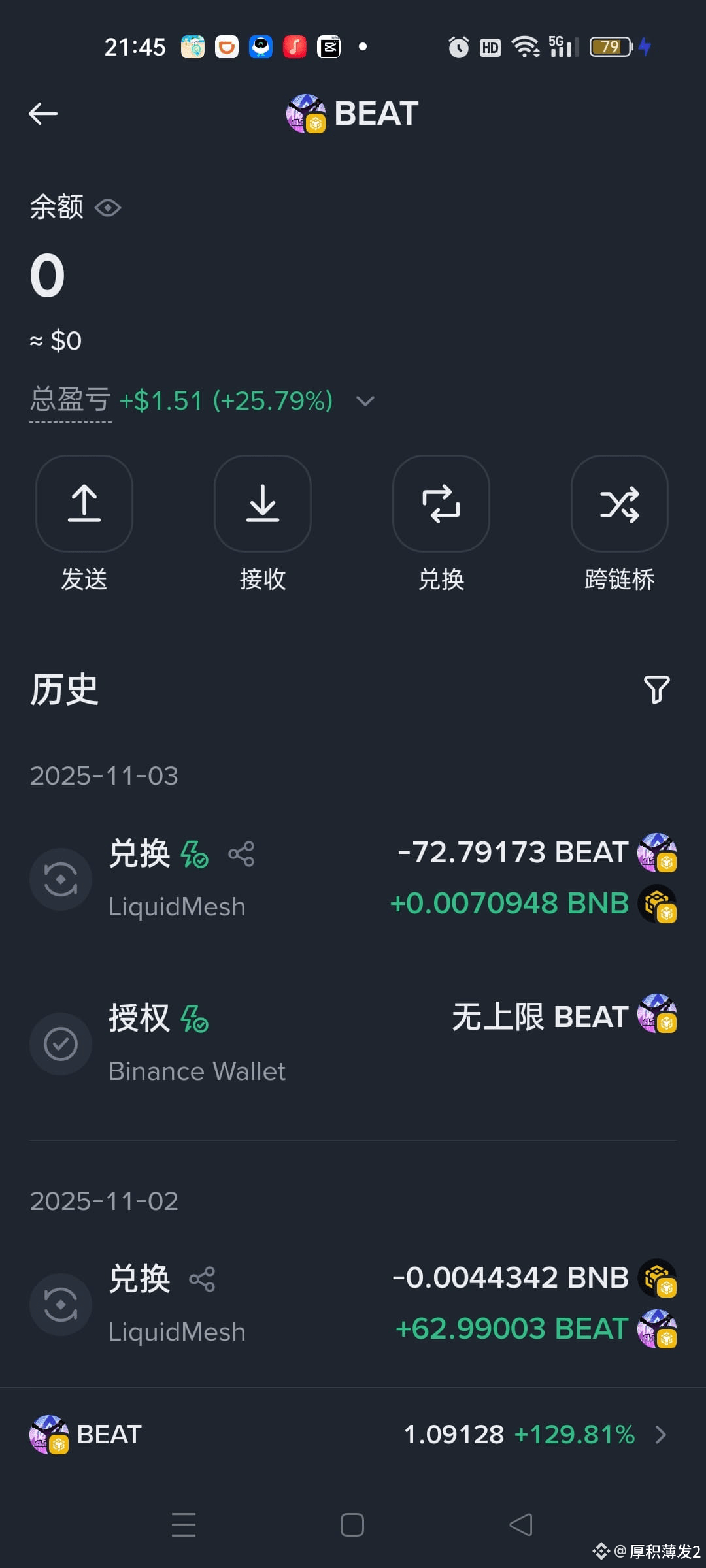Expand the total profit and loss details

pyautogui.click(x=365, y=400)
